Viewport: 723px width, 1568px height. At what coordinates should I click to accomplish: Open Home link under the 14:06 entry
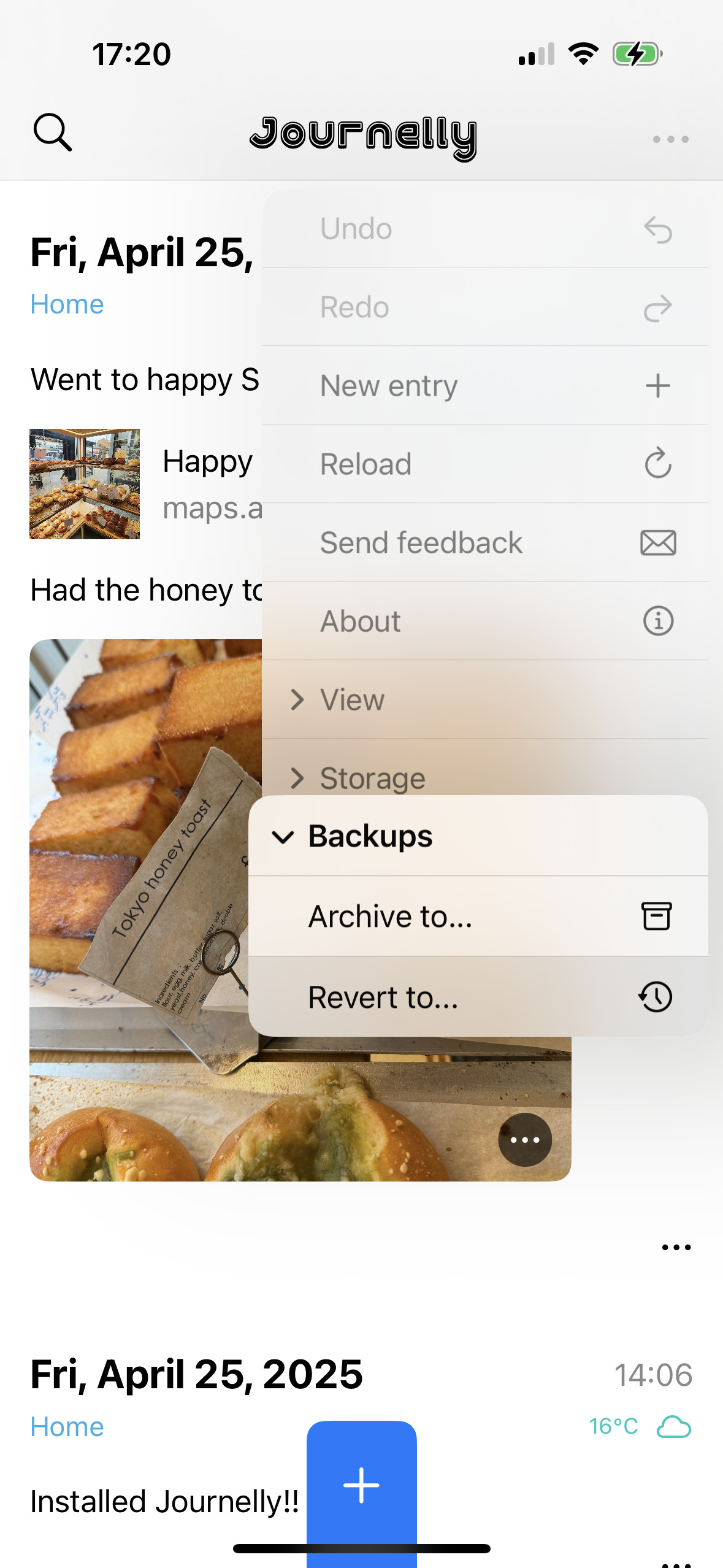pos(67,1427)
